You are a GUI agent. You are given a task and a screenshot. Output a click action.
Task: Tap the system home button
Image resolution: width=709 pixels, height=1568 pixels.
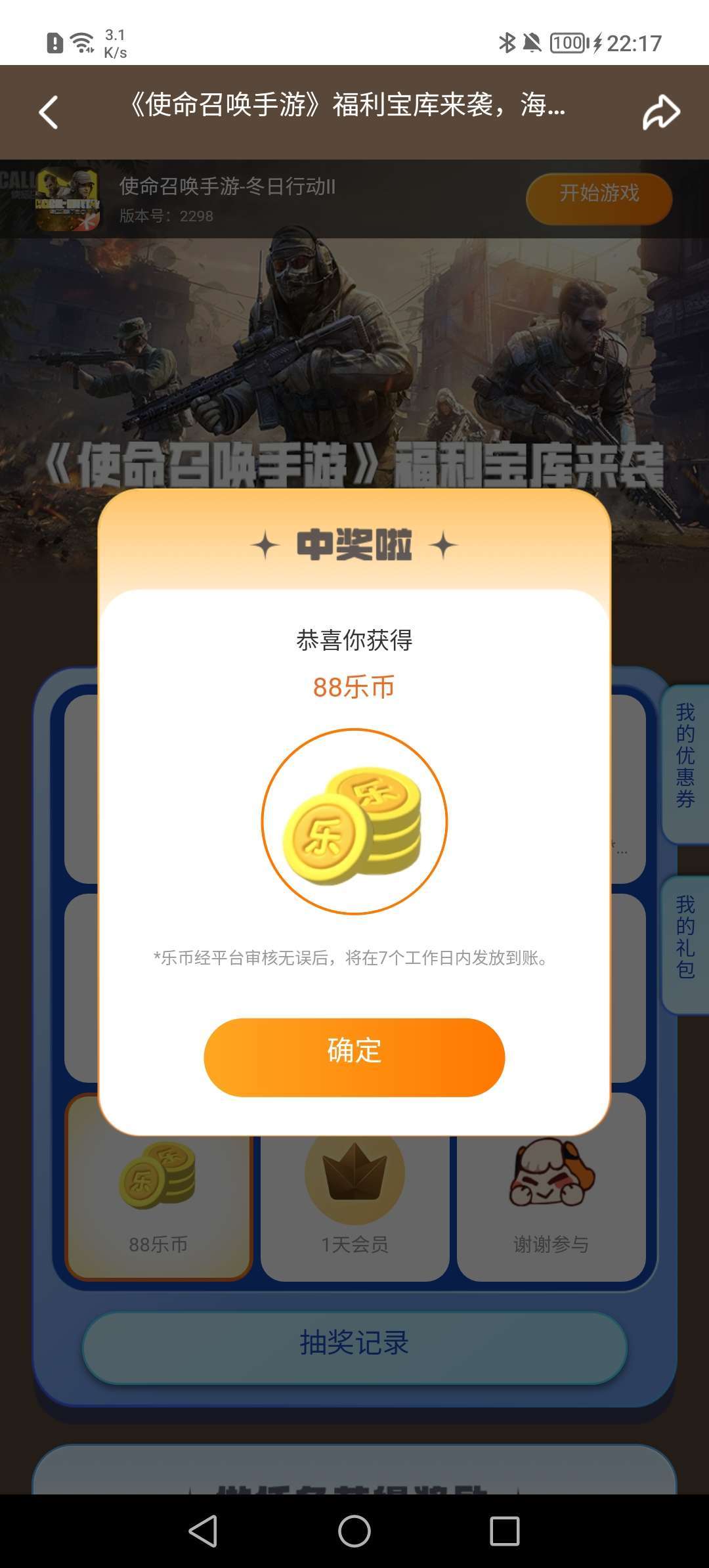click(x=354, y=1531)
